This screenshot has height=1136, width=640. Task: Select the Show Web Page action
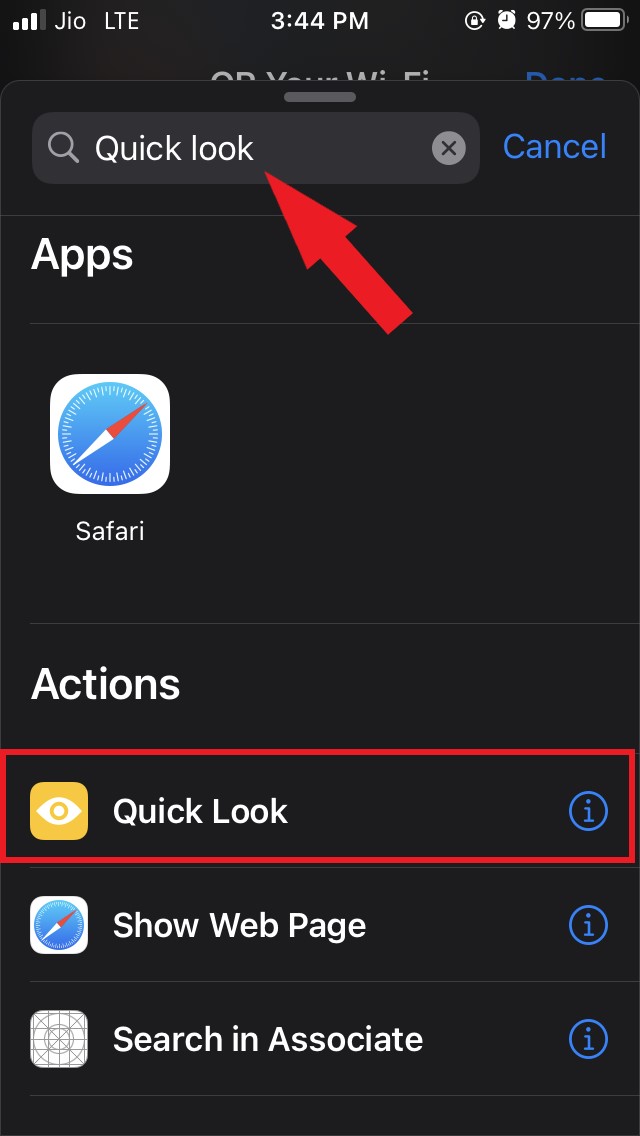pyautogui.click(x=239, y=925)
